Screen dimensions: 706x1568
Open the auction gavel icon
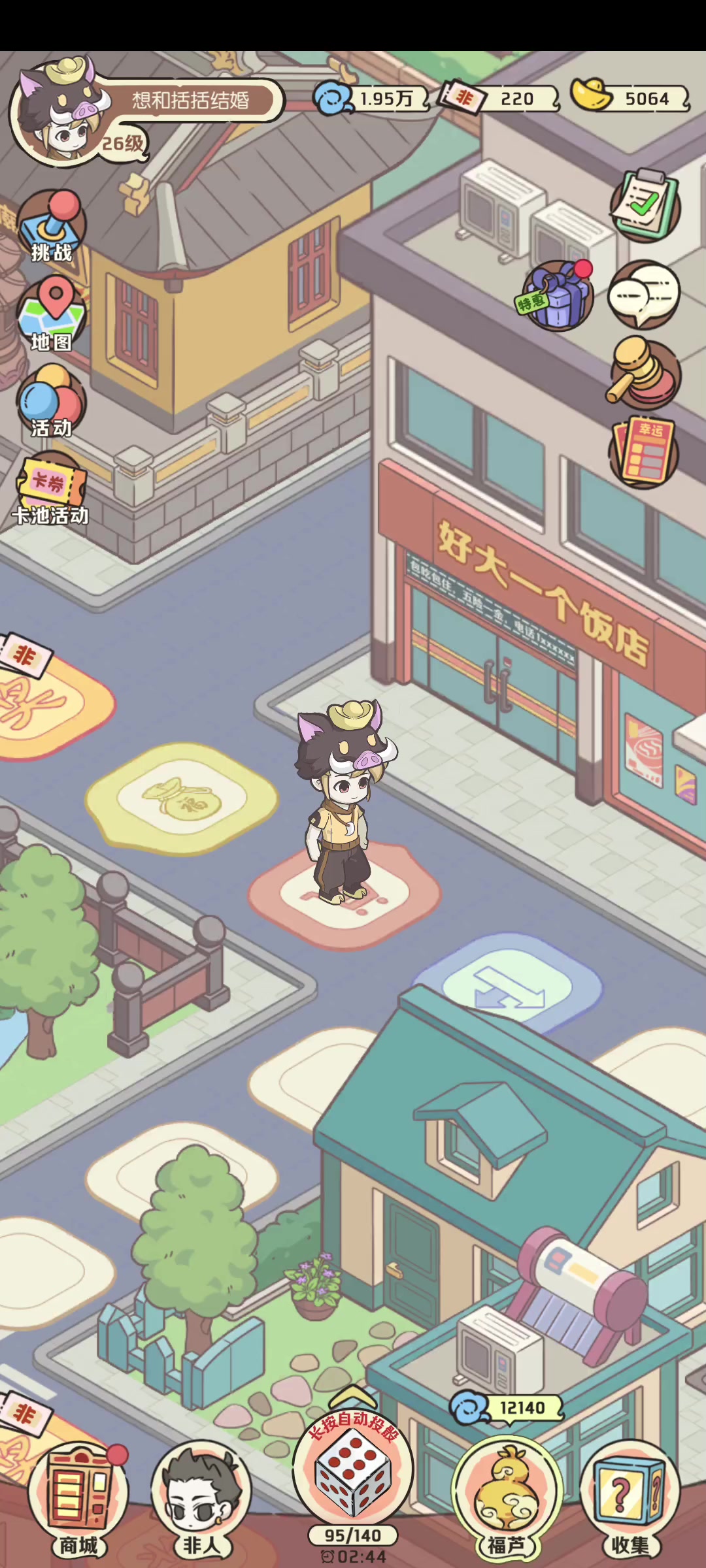click(x=644, y=373)
